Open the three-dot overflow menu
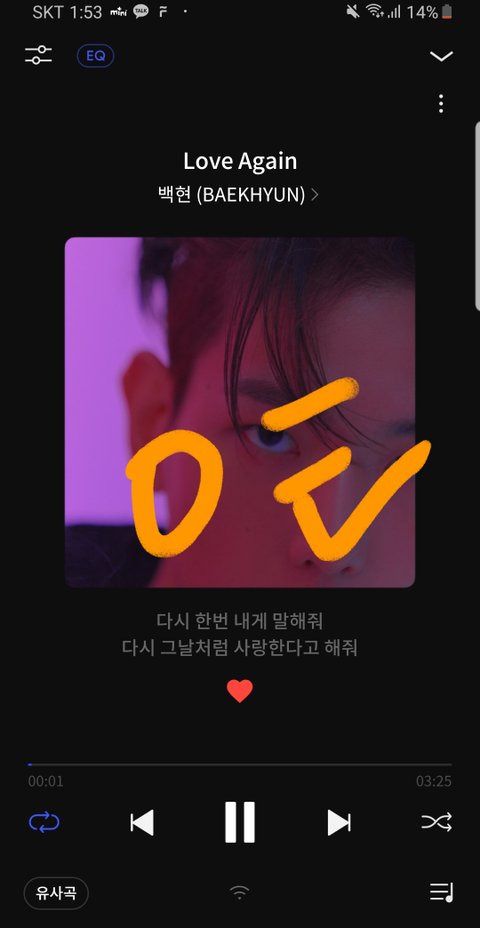The width and height of the screenshot is (480, 928). pyautogui.click(x=441, y=104)
